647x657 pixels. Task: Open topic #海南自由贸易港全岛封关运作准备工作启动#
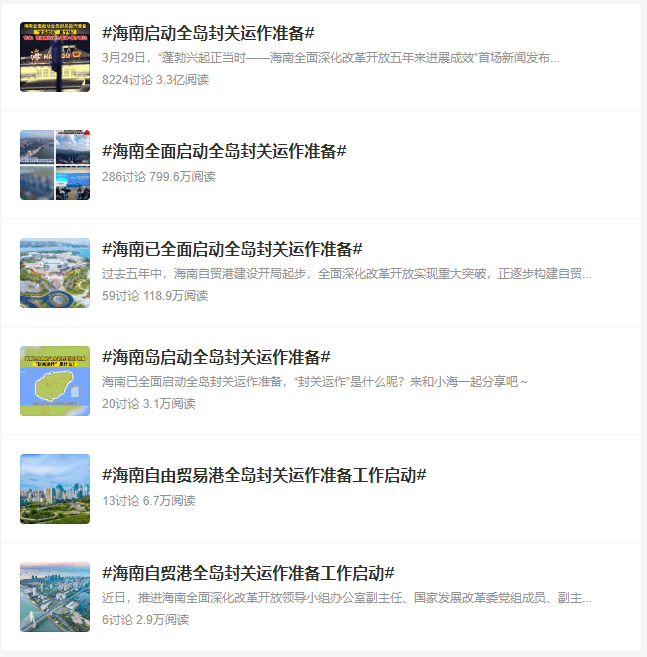(x=264, y=475)
